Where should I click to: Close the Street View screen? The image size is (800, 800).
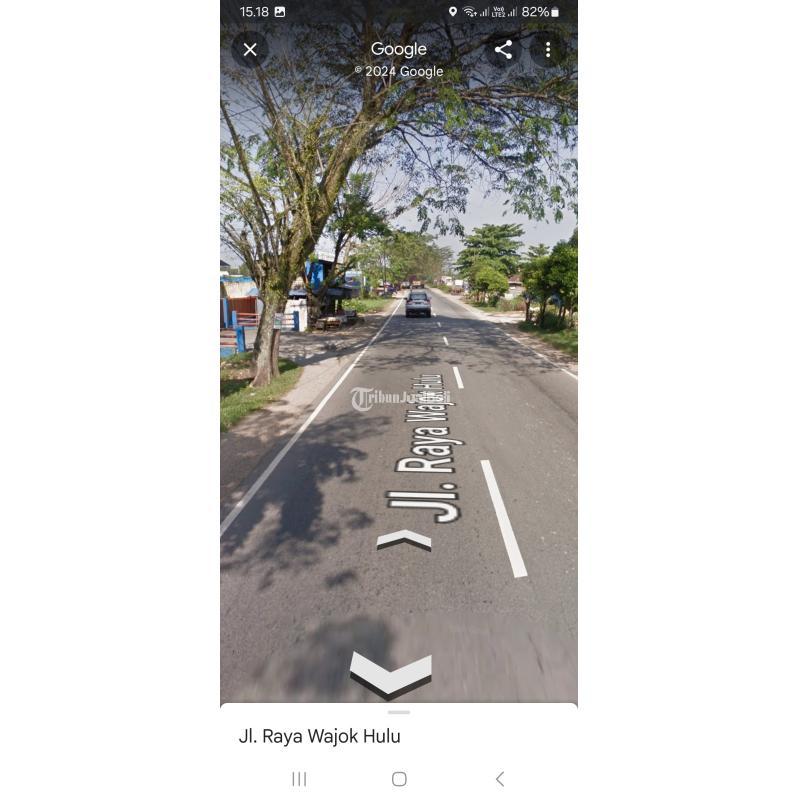(x=250, y=50)
